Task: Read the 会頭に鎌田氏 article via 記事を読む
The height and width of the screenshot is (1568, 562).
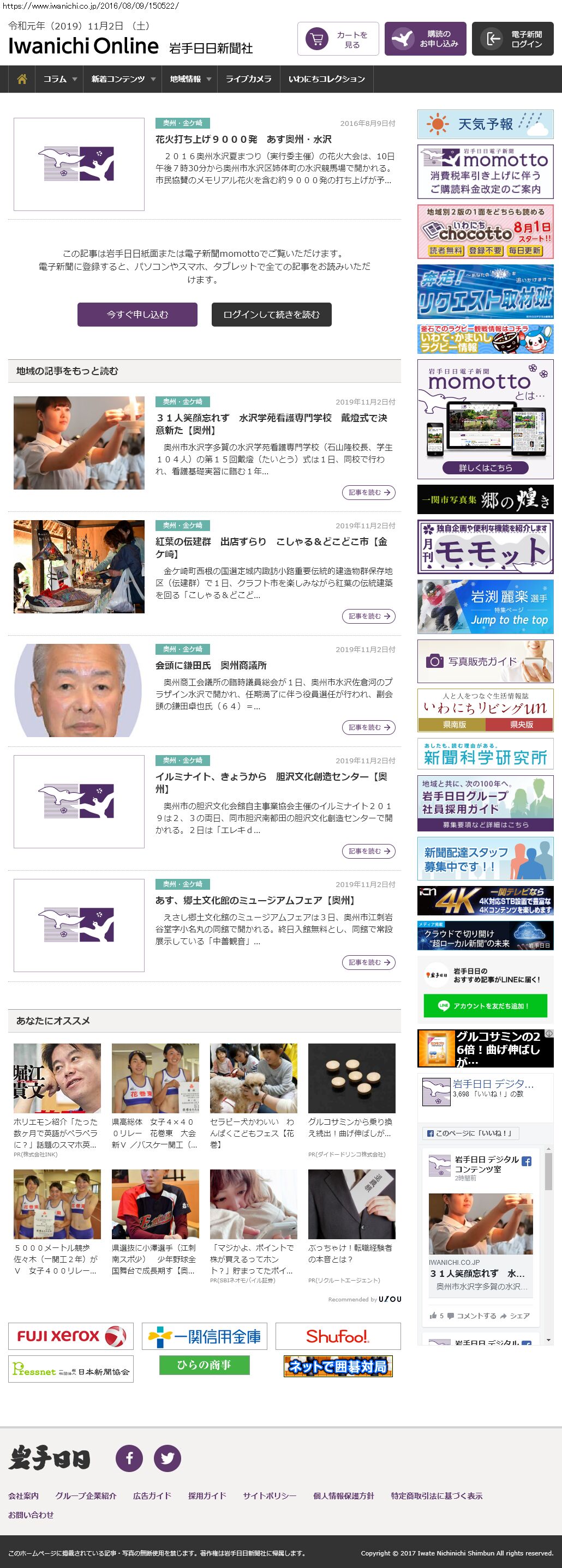Action: (368, 727)
